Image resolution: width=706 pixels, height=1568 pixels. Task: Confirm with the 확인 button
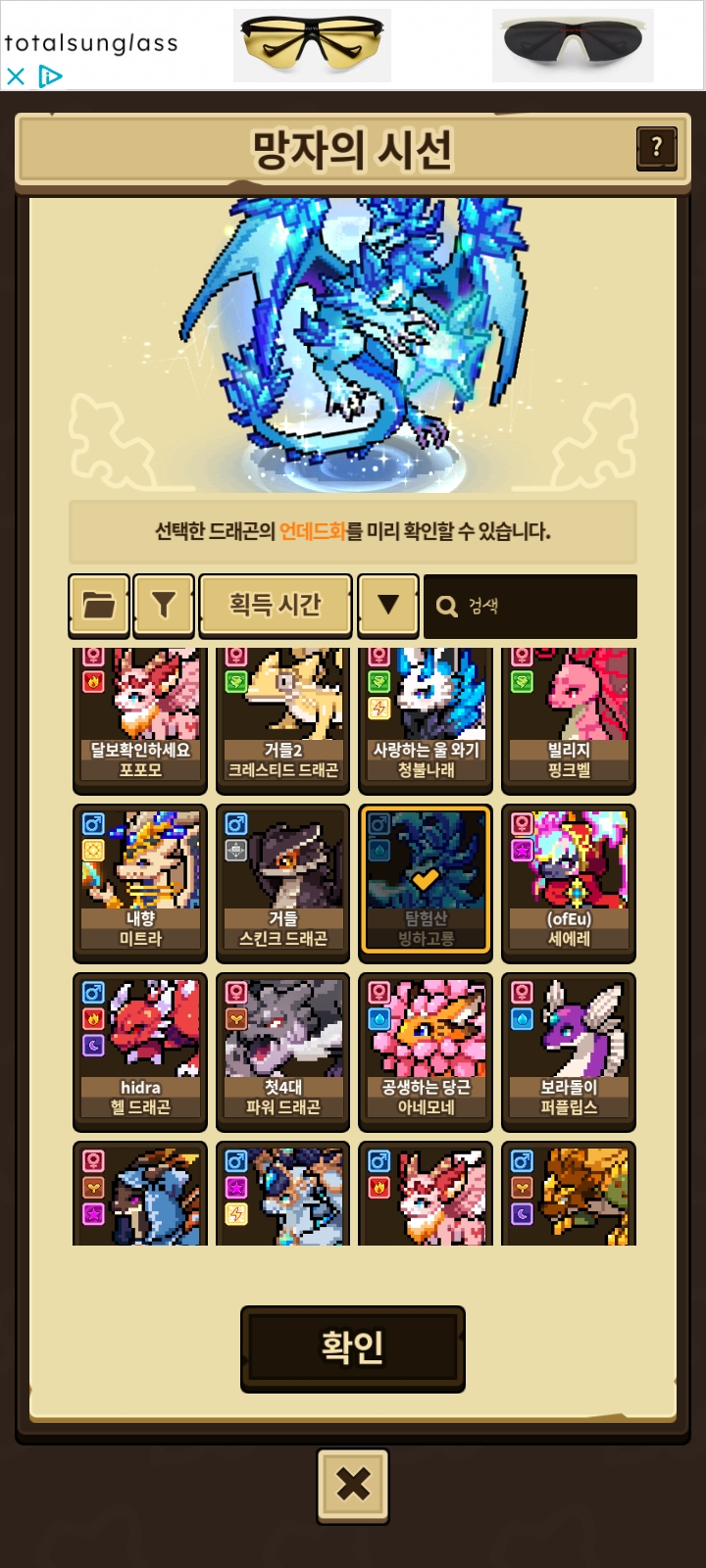tap(353, 1348)
